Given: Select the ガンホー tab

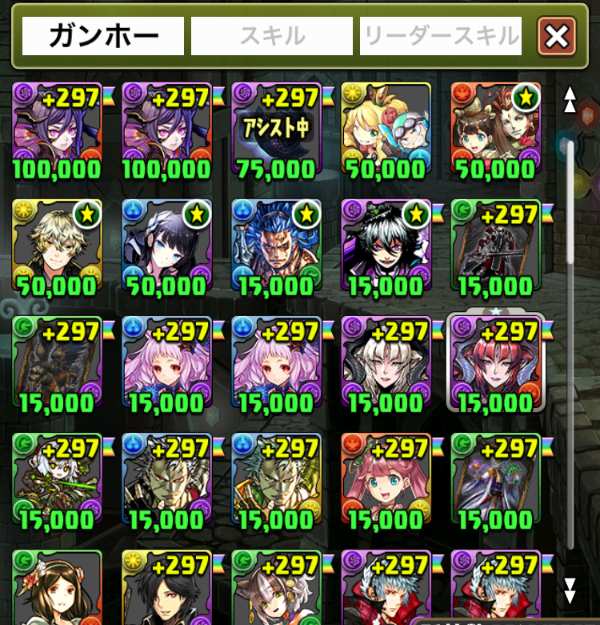Looking at the screenshot, I should [x=104, y=37].
